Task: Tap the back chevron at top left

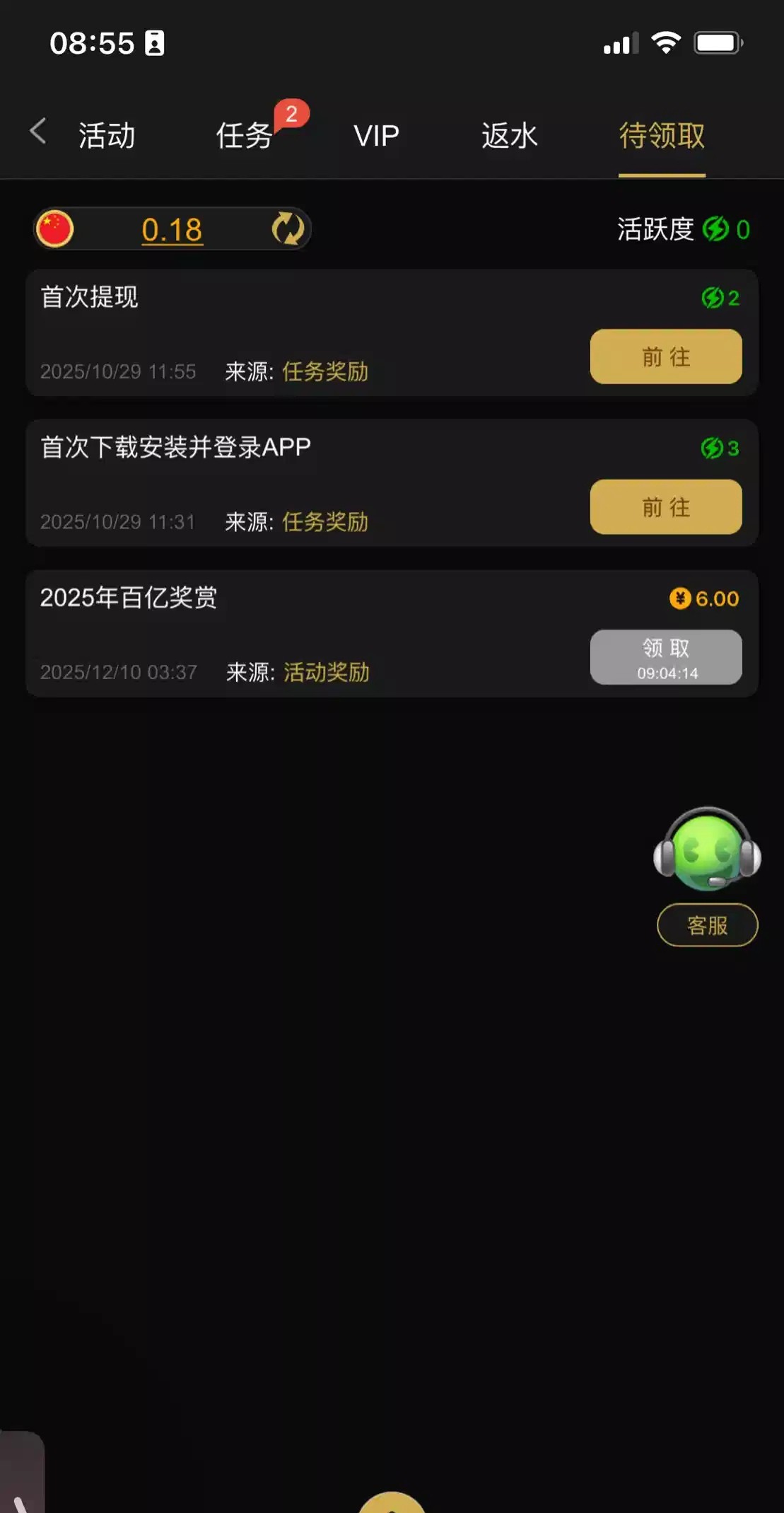Action: pyautogui.click(x=38, y=132)
